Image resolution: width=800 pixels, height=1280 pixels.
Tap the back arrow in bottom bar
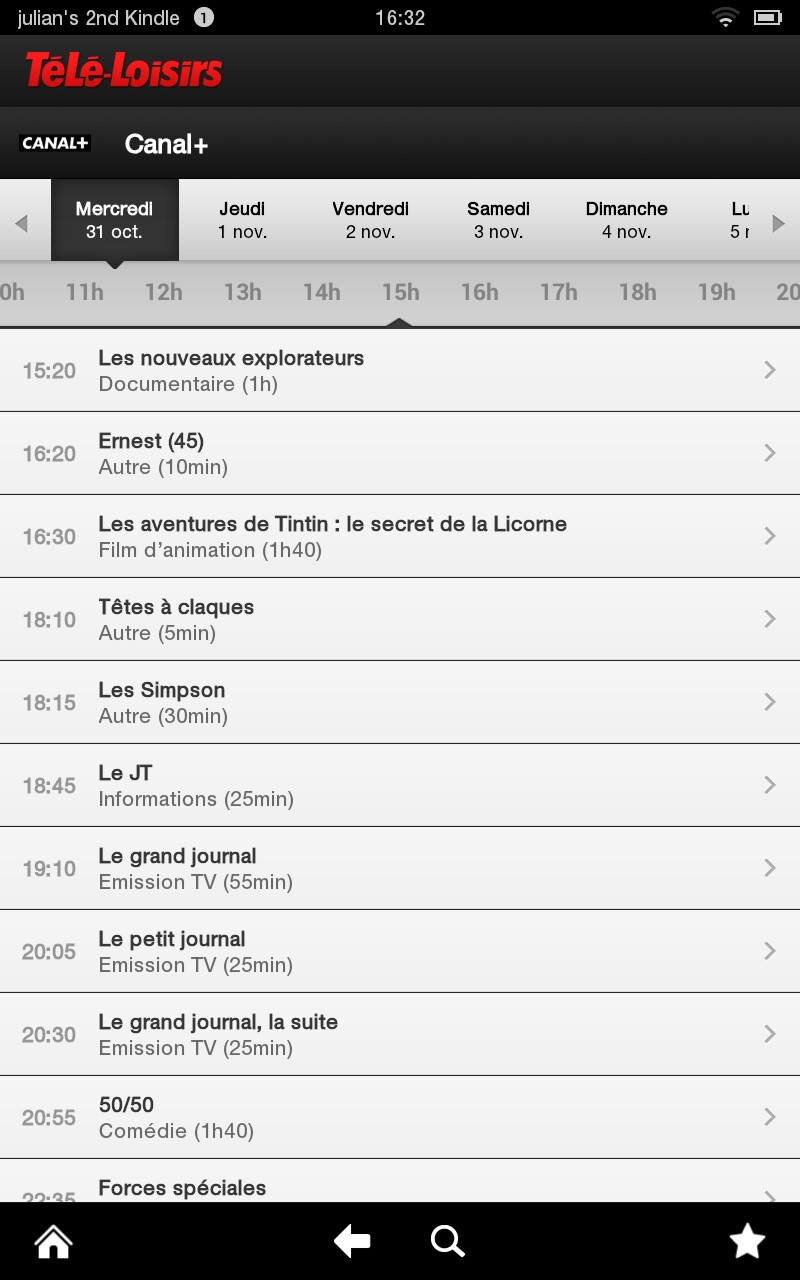pyautogui.click(x=351, y=1240)
